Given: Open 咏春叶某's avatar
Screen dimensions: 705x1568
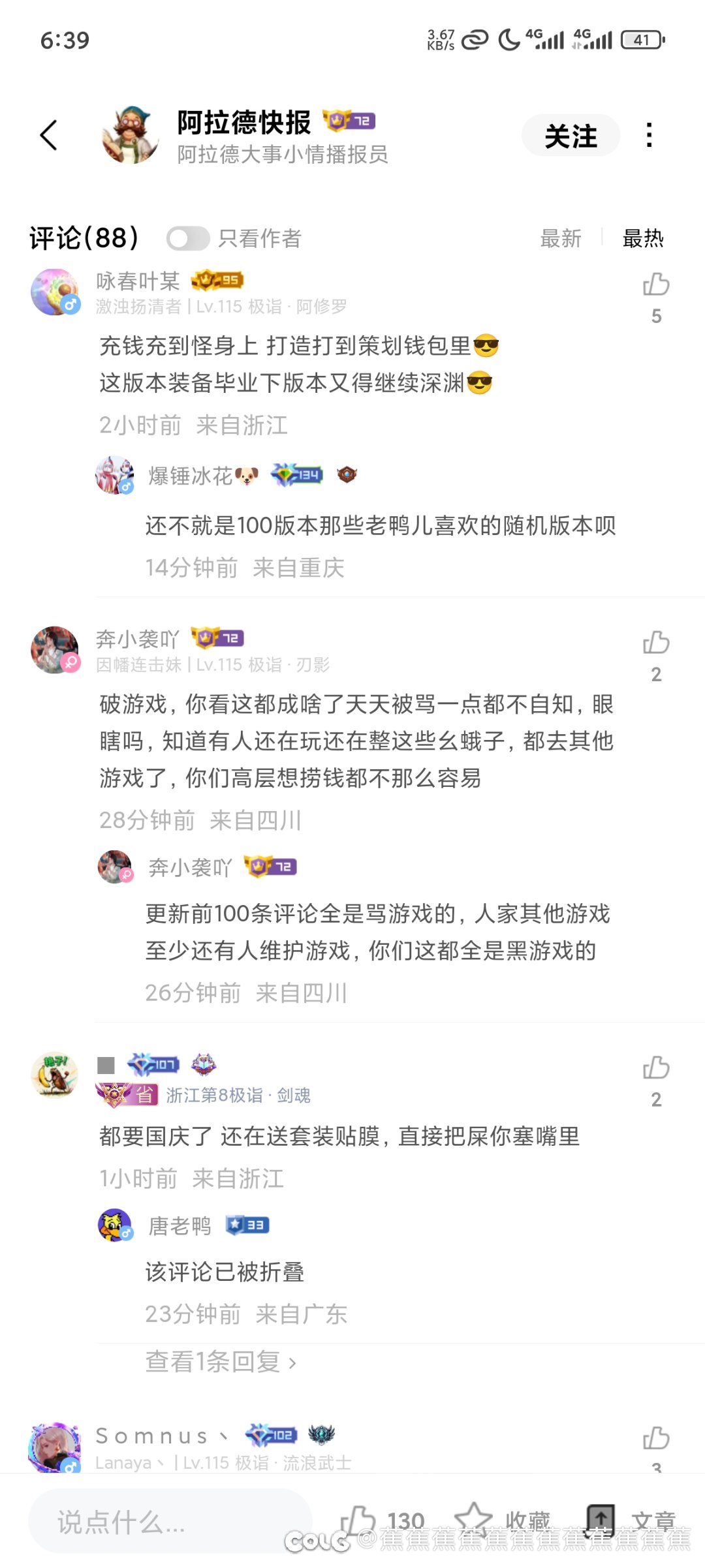Looking at the screenshot, I should click(x=55, y=292).
